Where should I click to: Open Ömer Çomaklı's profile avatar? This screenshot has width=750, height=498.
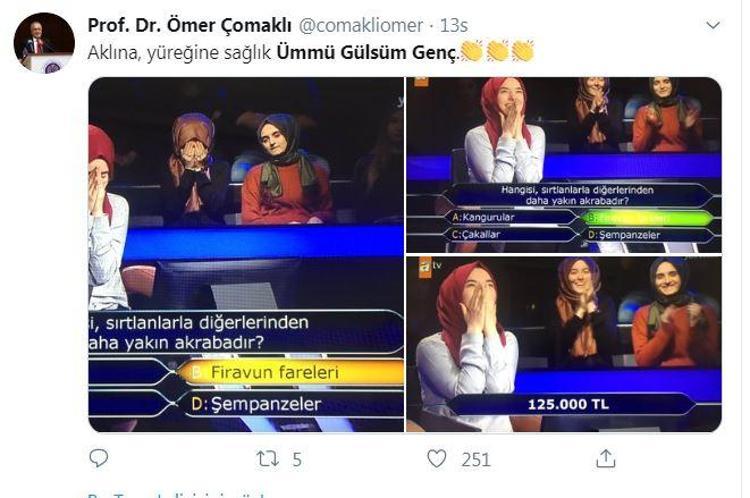44,42
